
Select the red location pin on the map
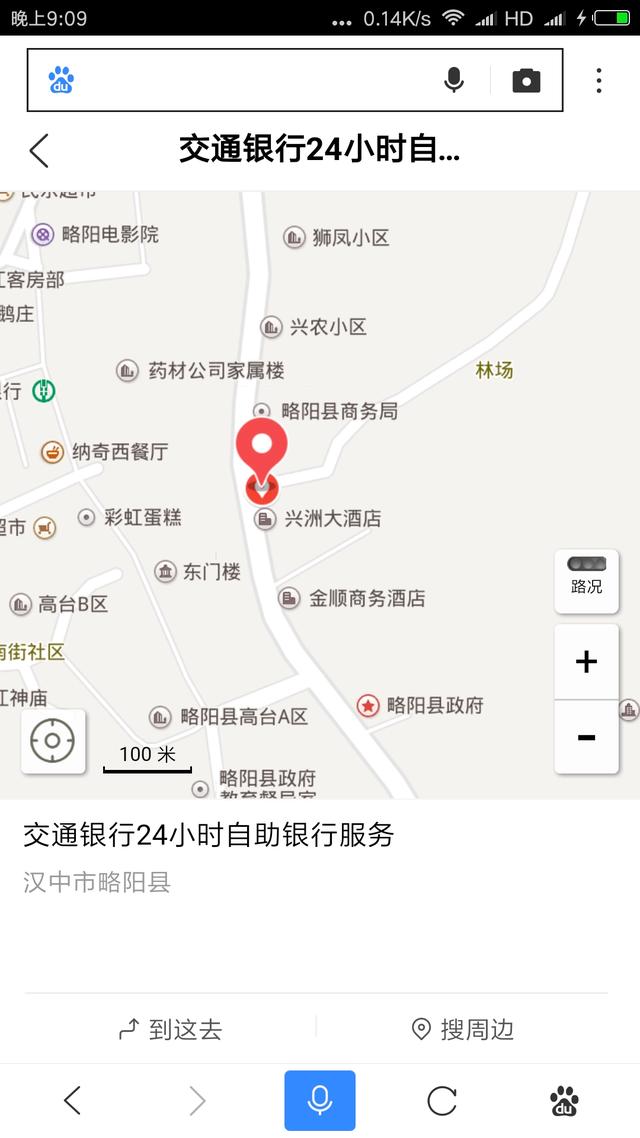coord(261,450)
